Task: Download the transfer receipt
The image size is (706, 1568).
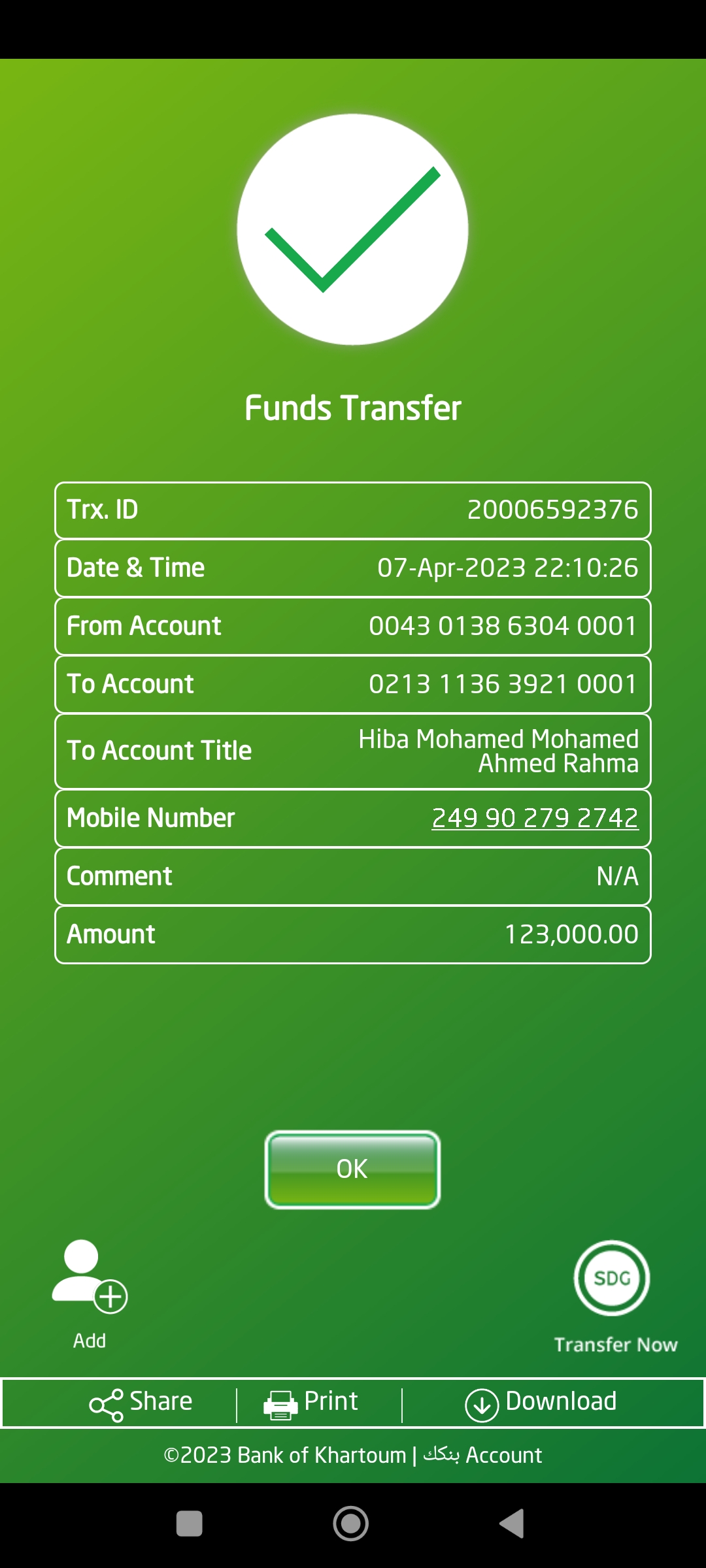Action: 541,1402
